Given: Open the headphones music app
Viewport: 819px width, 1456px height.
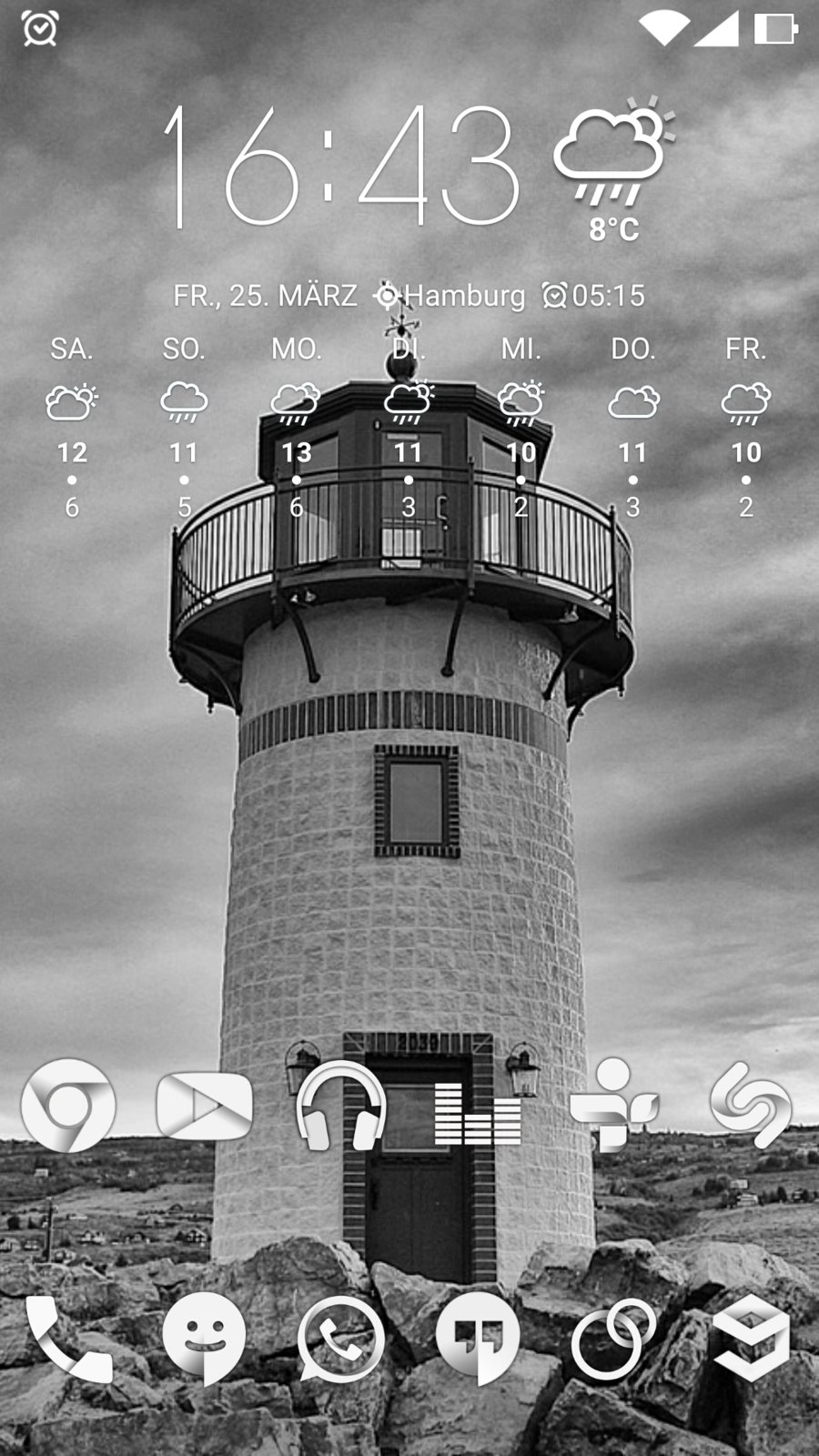Looking at the screenshot, I should click(x=340, y=1106).
